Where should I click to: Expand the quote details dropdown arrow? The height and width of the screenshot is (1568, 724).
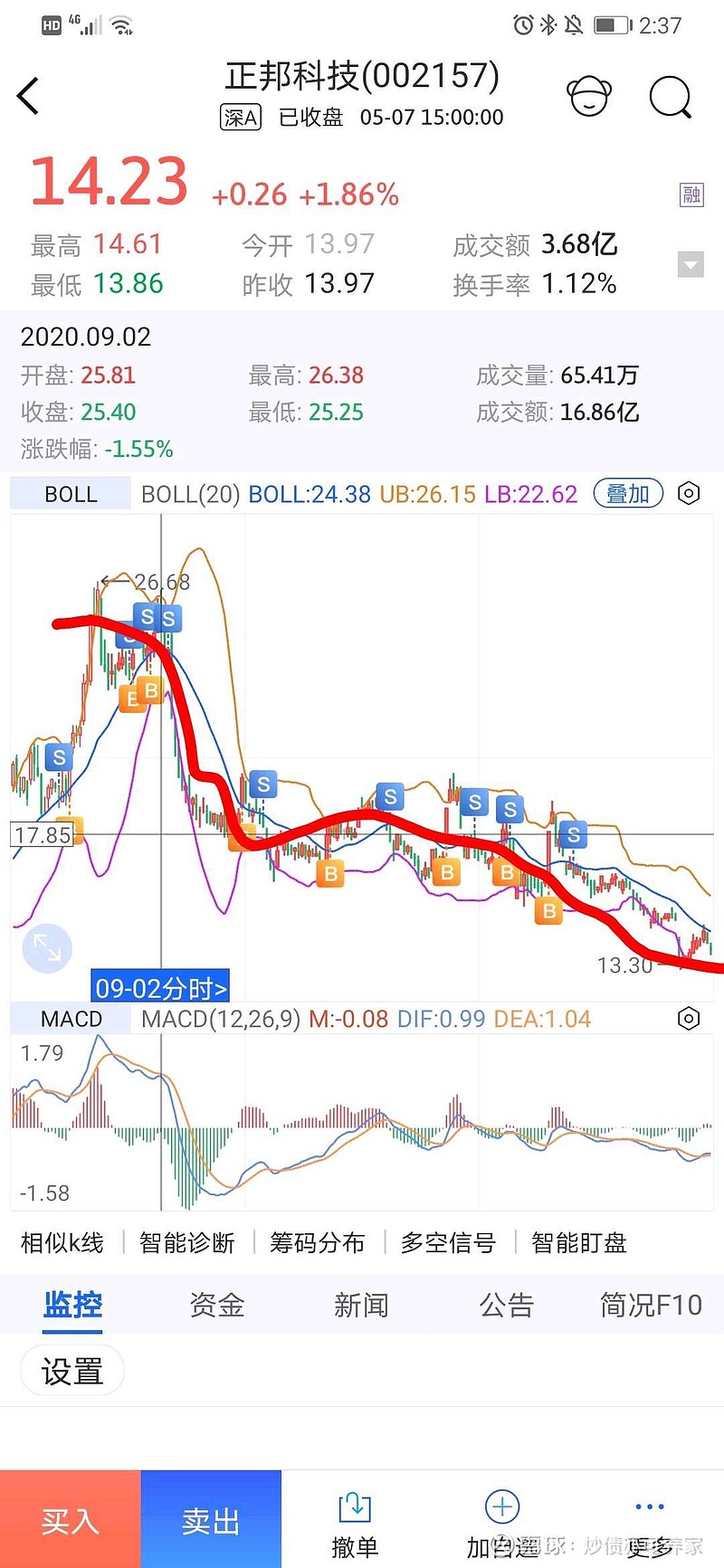point(691,264)
